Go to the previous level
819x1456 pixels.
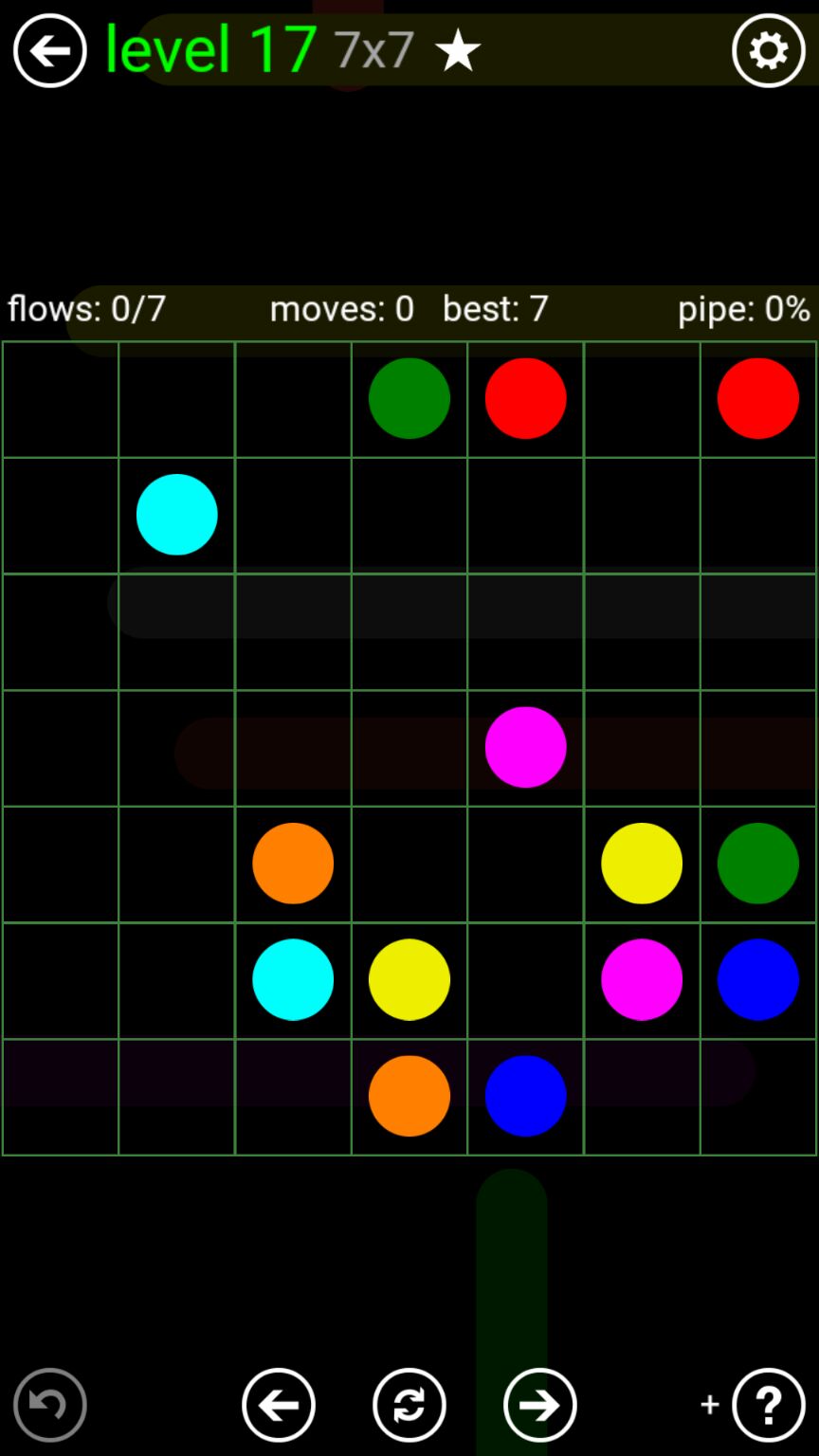click(x=279, y=1405)
